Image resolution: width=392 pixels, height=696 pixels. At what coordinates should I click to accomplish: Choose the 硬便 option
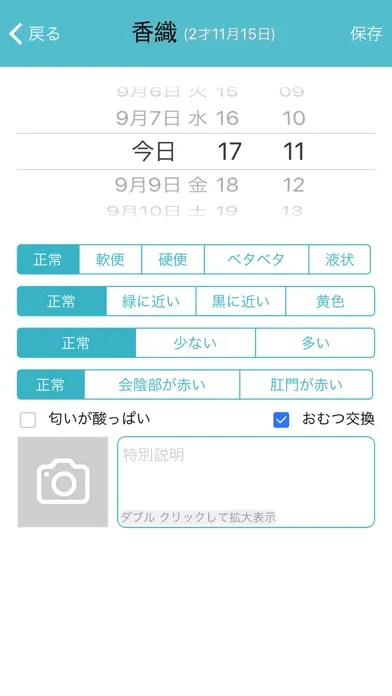coord(173,259)
